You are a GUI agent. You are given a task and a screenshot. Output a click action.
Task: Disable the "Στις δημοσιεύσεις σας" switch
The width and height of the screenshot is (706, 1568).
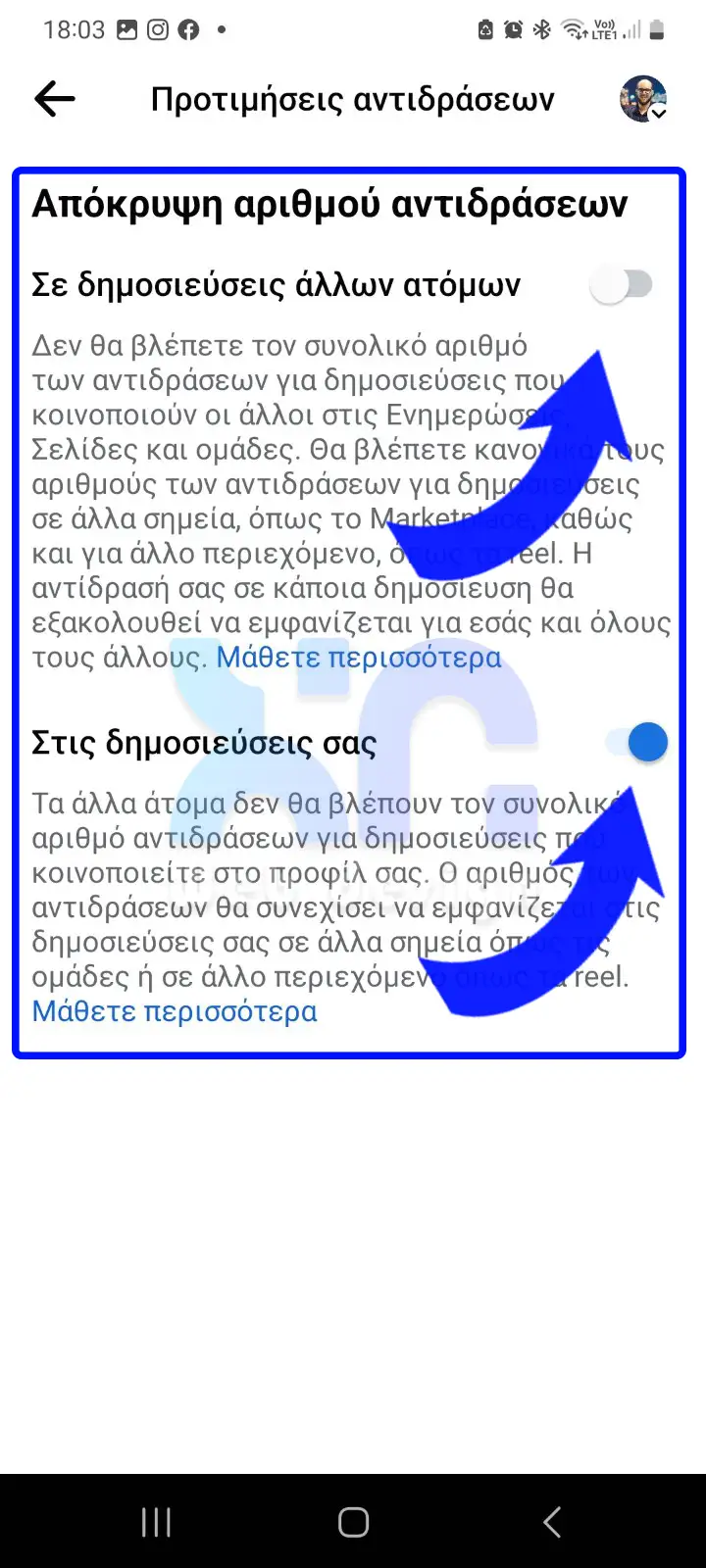pos(635,743)
